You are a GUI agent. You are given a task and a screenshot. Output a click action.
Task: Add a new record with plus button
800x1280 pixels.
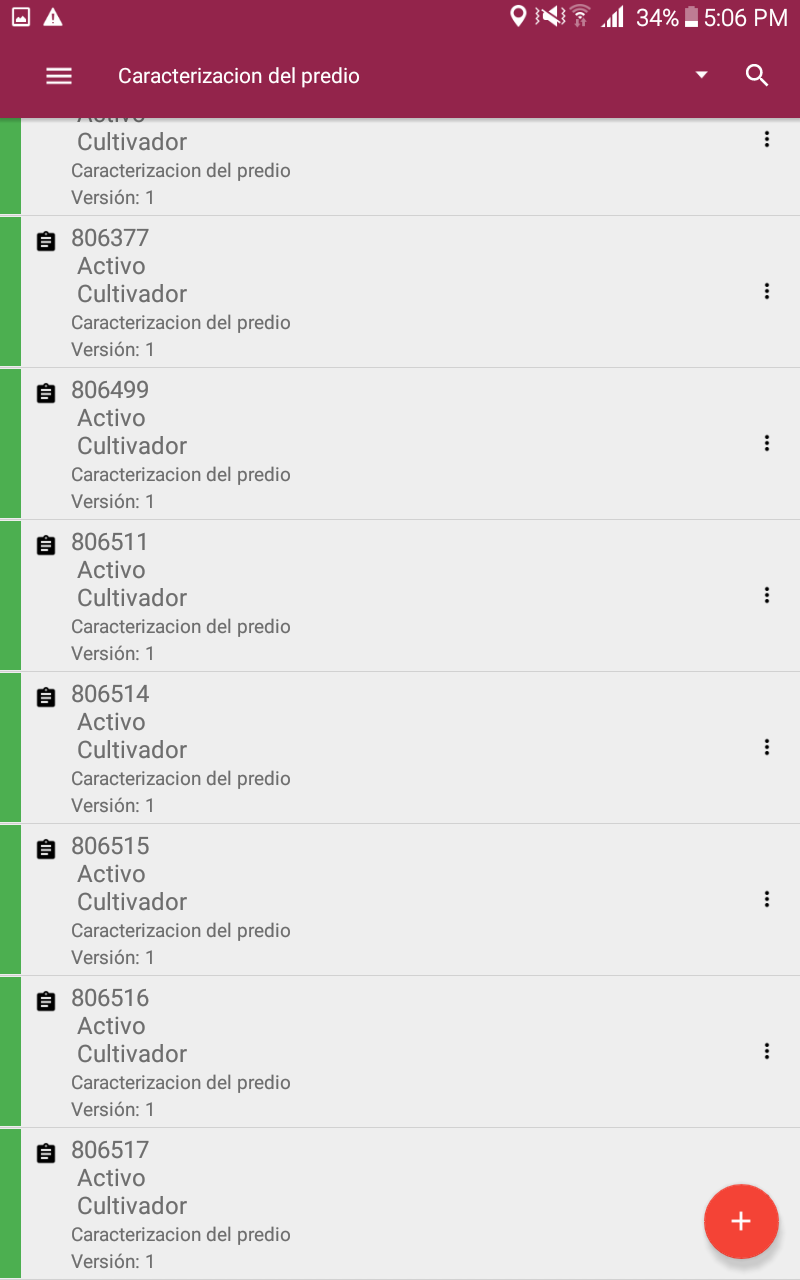(741, 1221)
